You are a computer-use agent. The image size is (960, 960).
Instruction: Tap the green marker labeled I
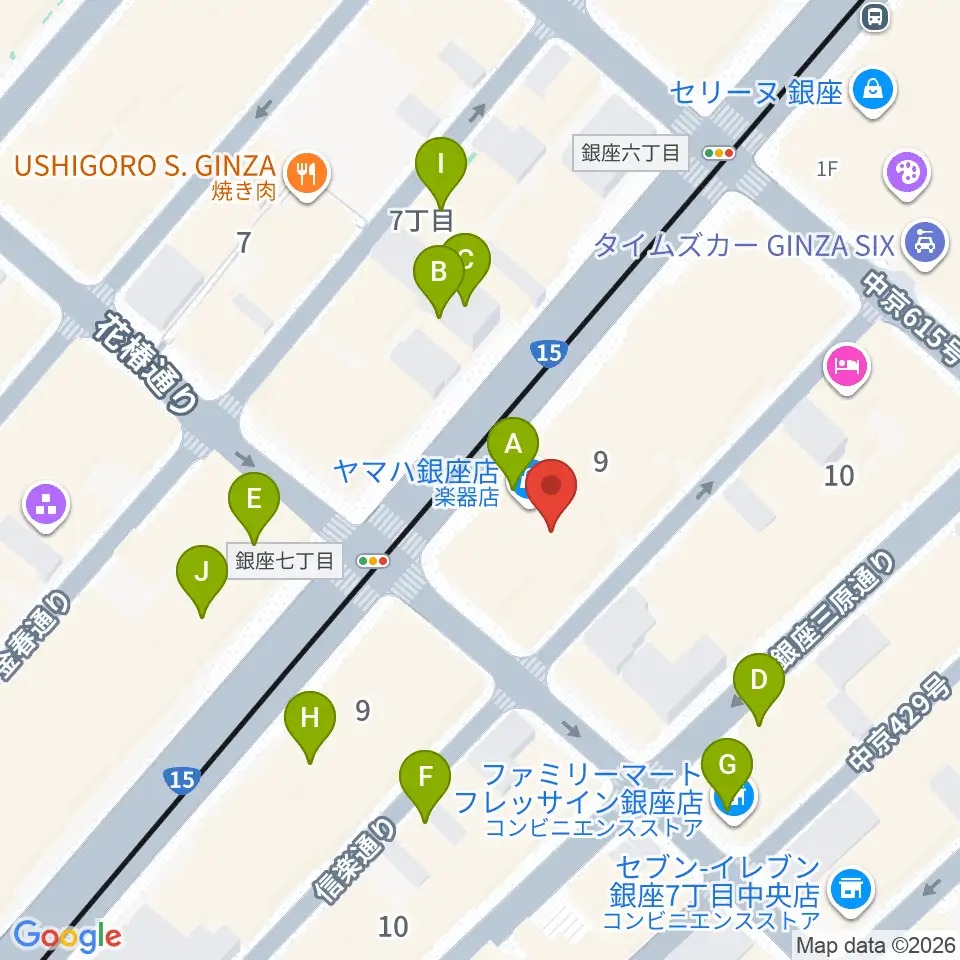click(441, 164)
